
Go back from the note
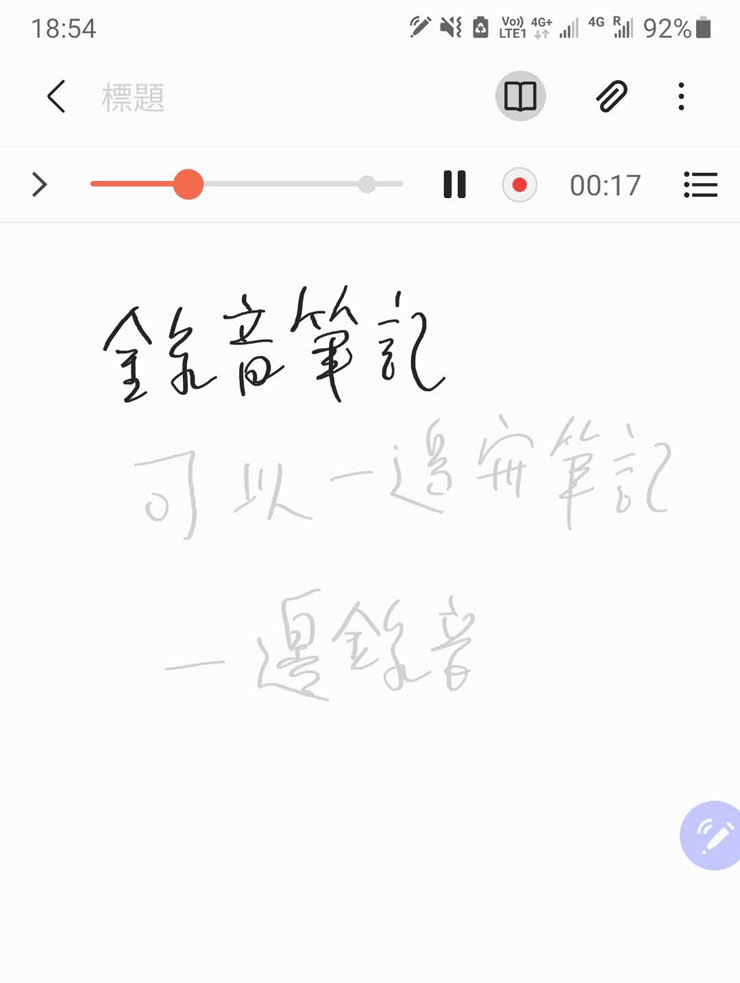point(56,97)
